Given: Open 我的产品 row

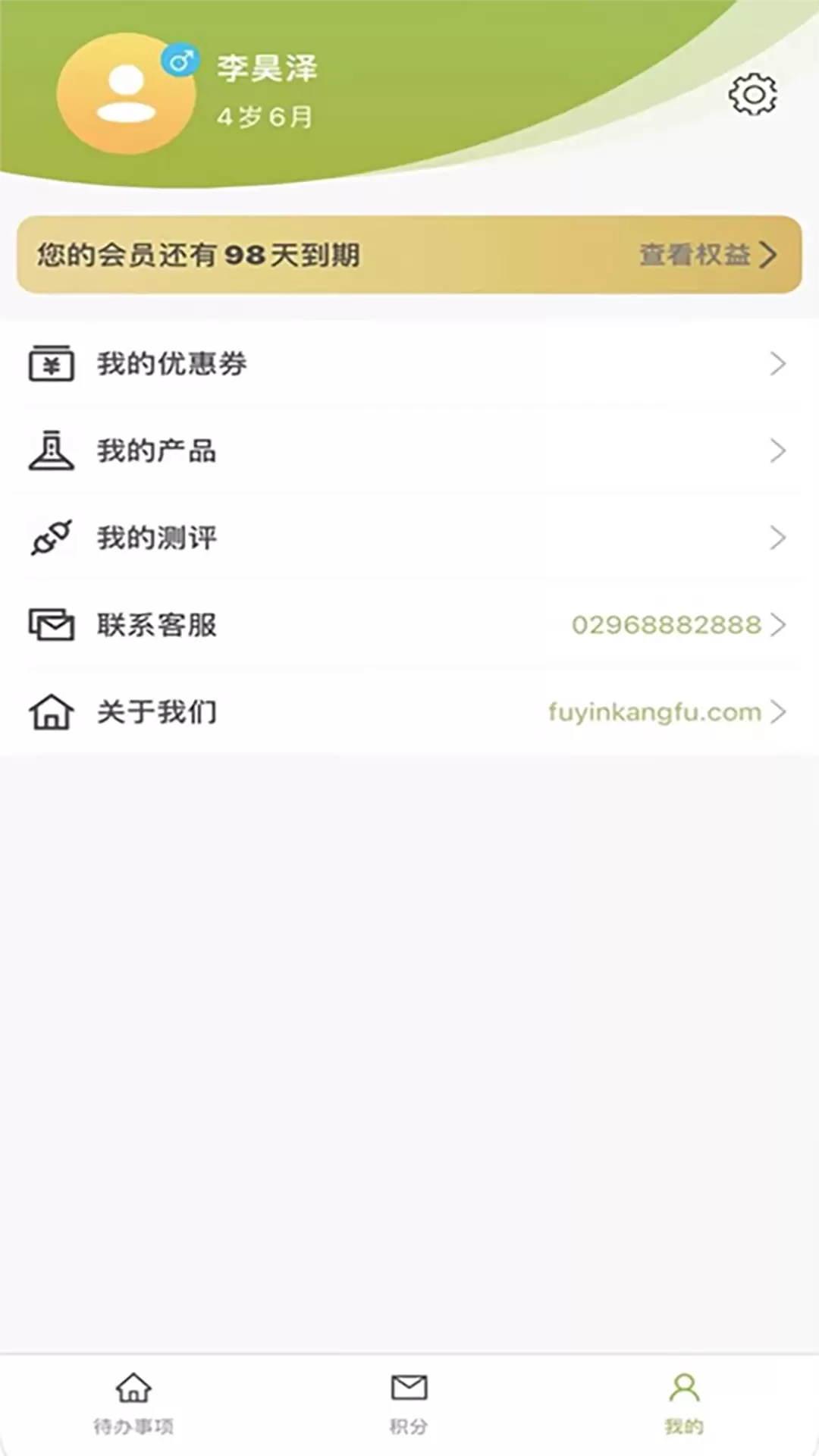Looking at the screenshot, I should pyautogui.click(x=409, y=451).
